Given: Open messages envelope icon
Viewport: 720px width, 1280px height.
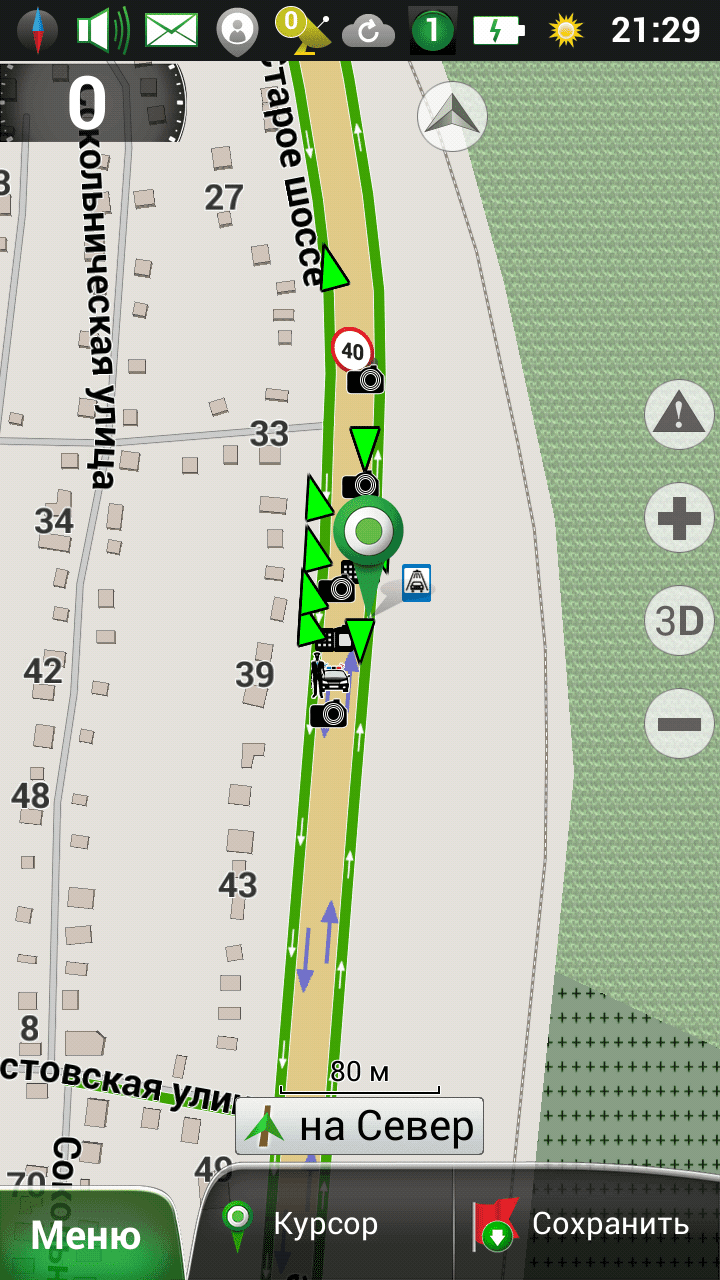Looking at the screenshot, I should 171,30.
